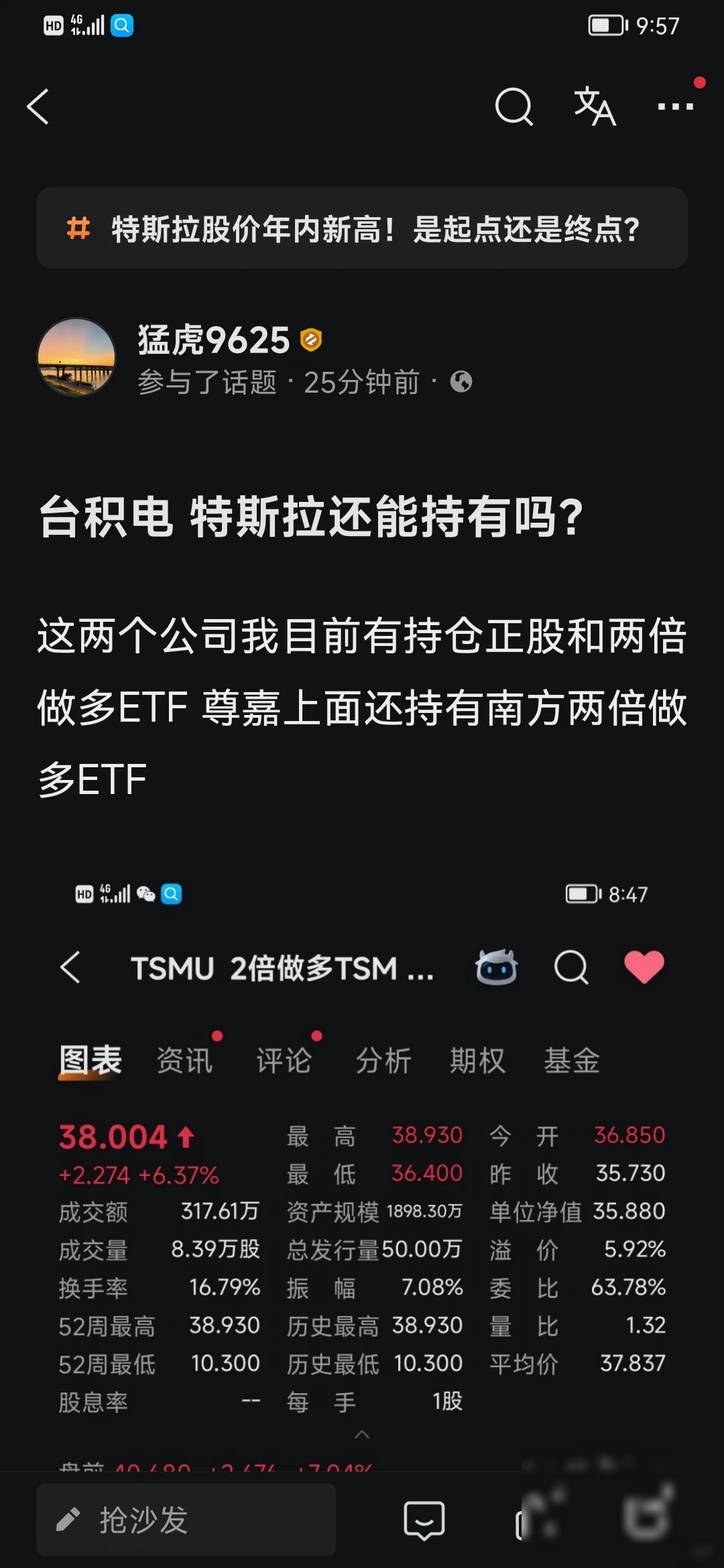
Task: Tap the 抢沙发 comment input box
Action: (x=186, y=1519)
